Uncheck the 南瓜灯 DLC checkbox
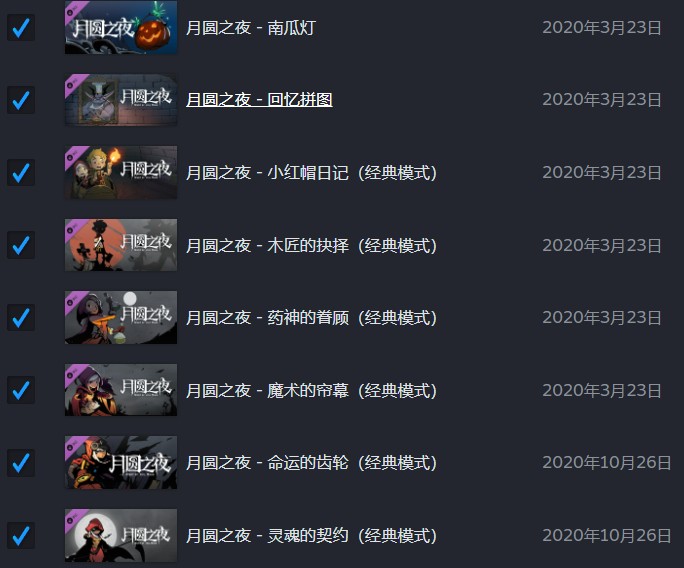The width and height of the screenshot is (684, 568). (x=20, y=27)
